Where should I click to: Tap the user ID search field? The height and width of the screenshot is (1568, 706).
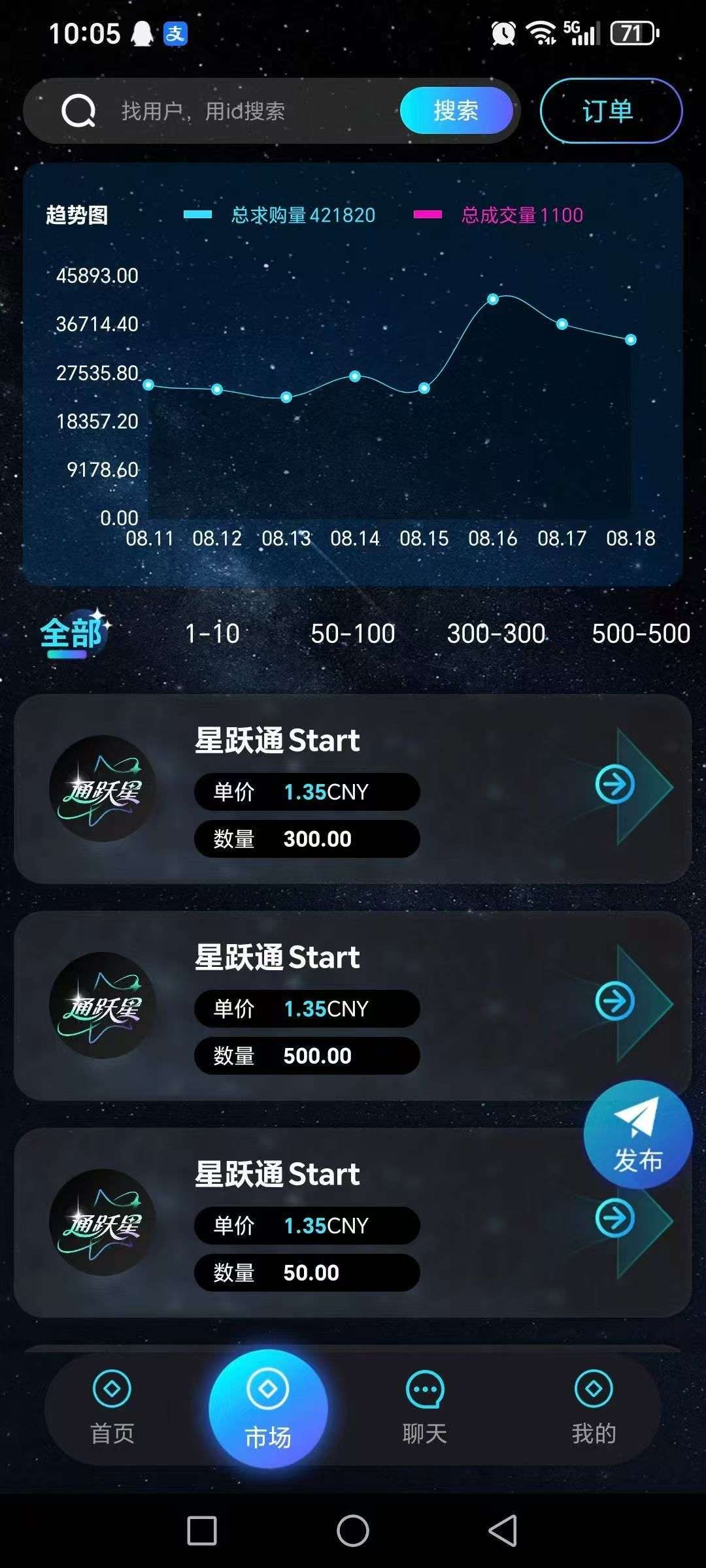coord(248,111)
